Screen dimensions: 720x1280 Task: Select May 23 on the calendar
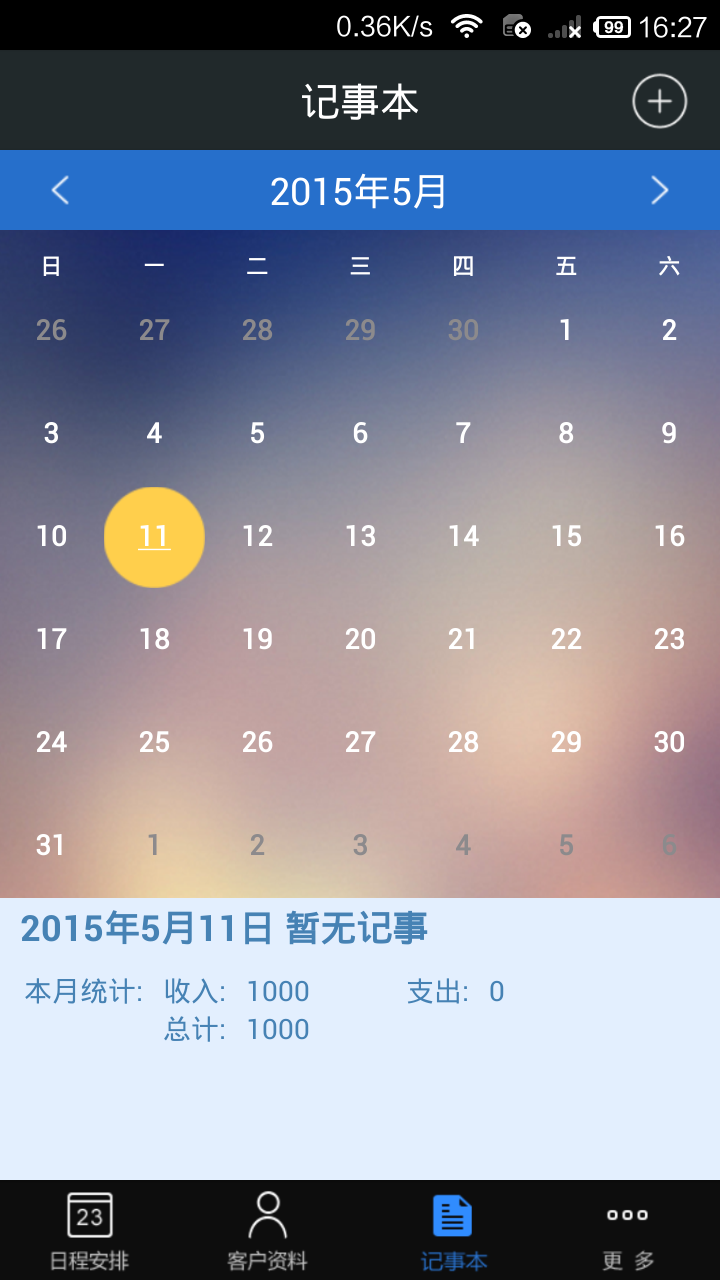pos(669,640)
